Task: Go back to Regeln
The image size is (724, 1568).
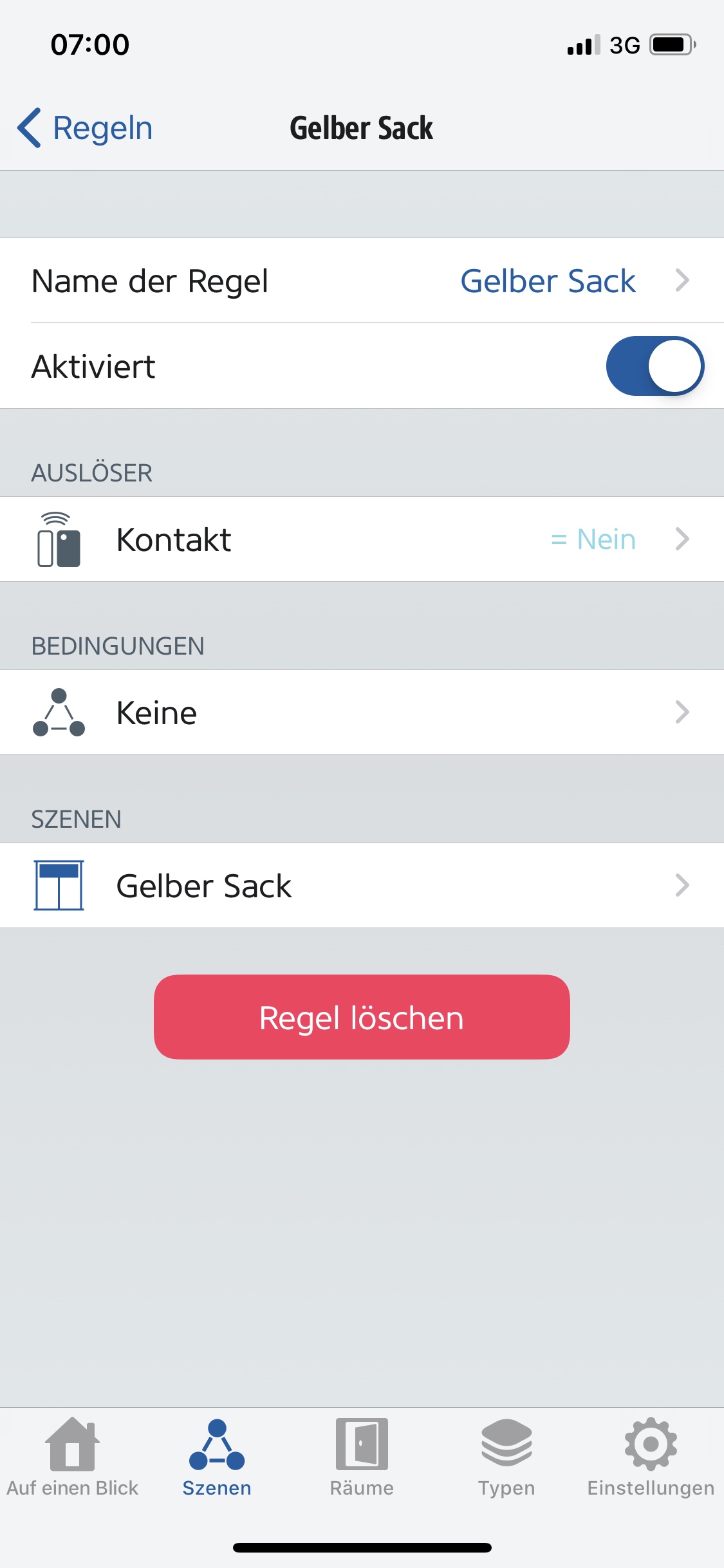Action: pos(86,128)
